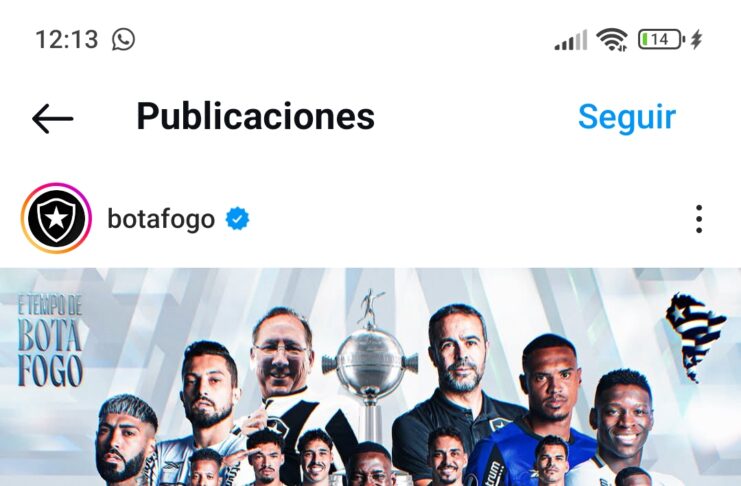This screenshot has height=486, width=741.
Task: Open the botafogo username link
Action: (x=161, y=218)
